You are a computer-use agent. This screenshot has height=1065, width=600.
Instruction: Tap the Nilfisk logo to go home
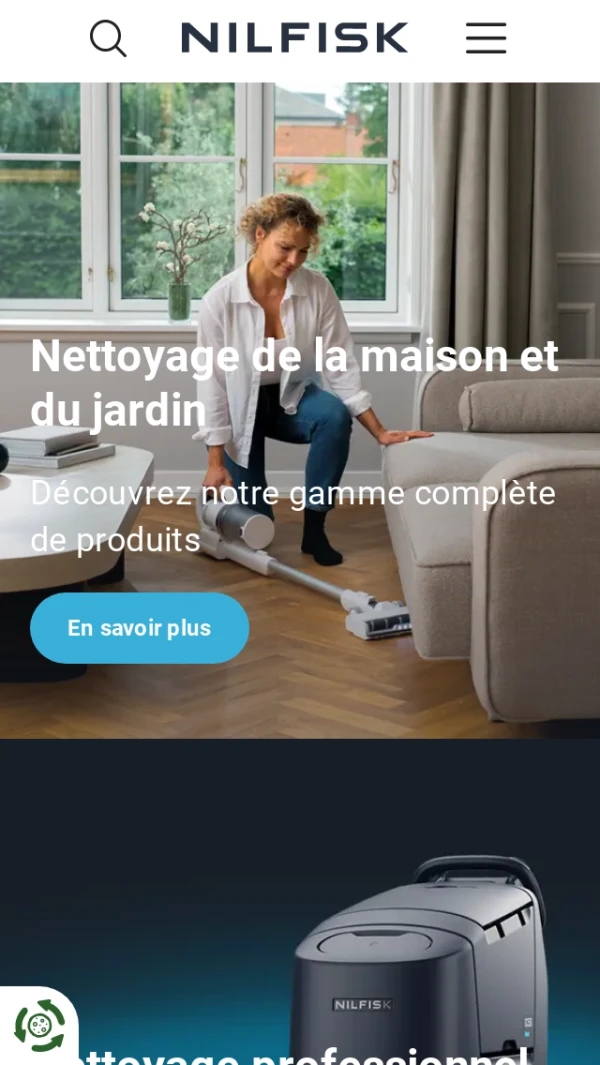(294, 38)
